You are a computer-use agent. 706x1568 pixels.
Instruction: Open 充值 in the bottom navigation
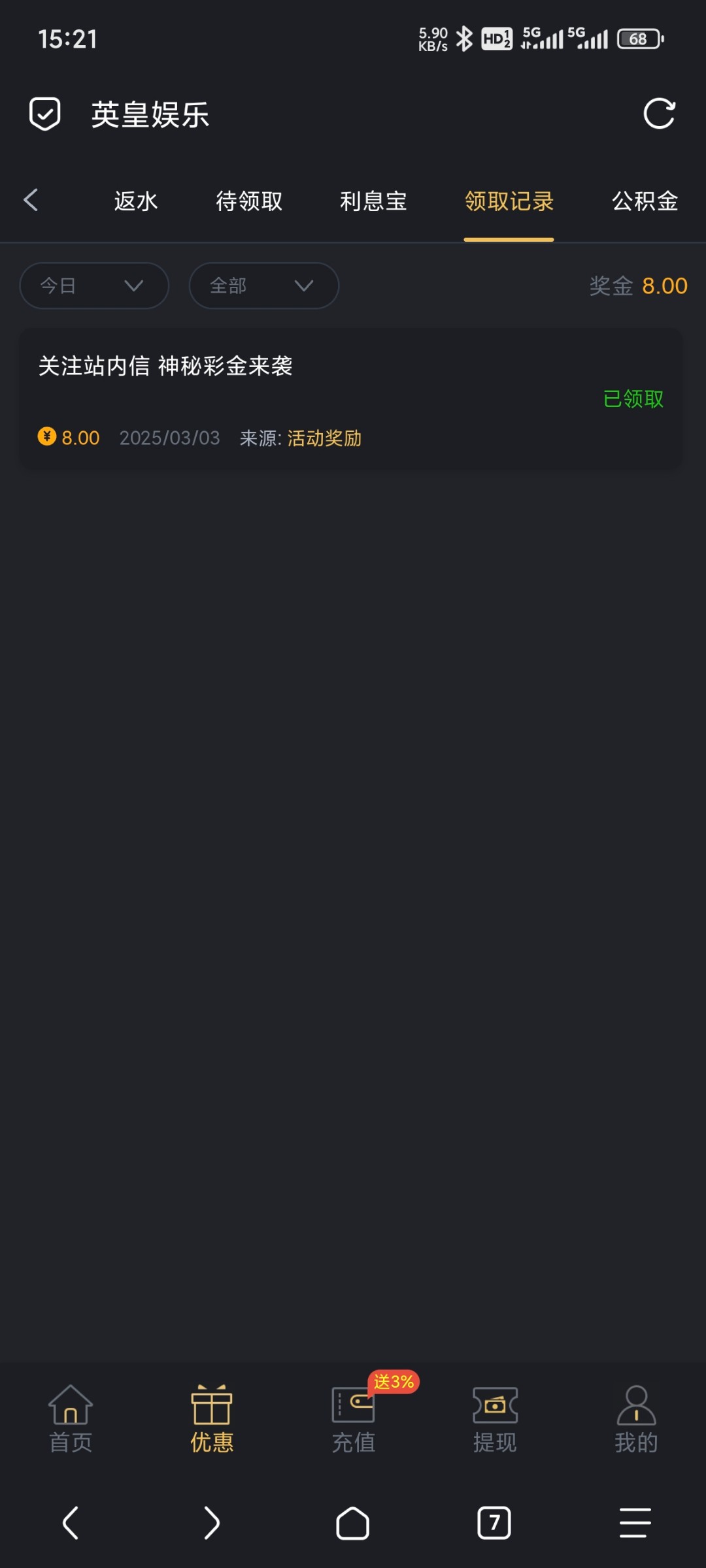[354, 1419]
